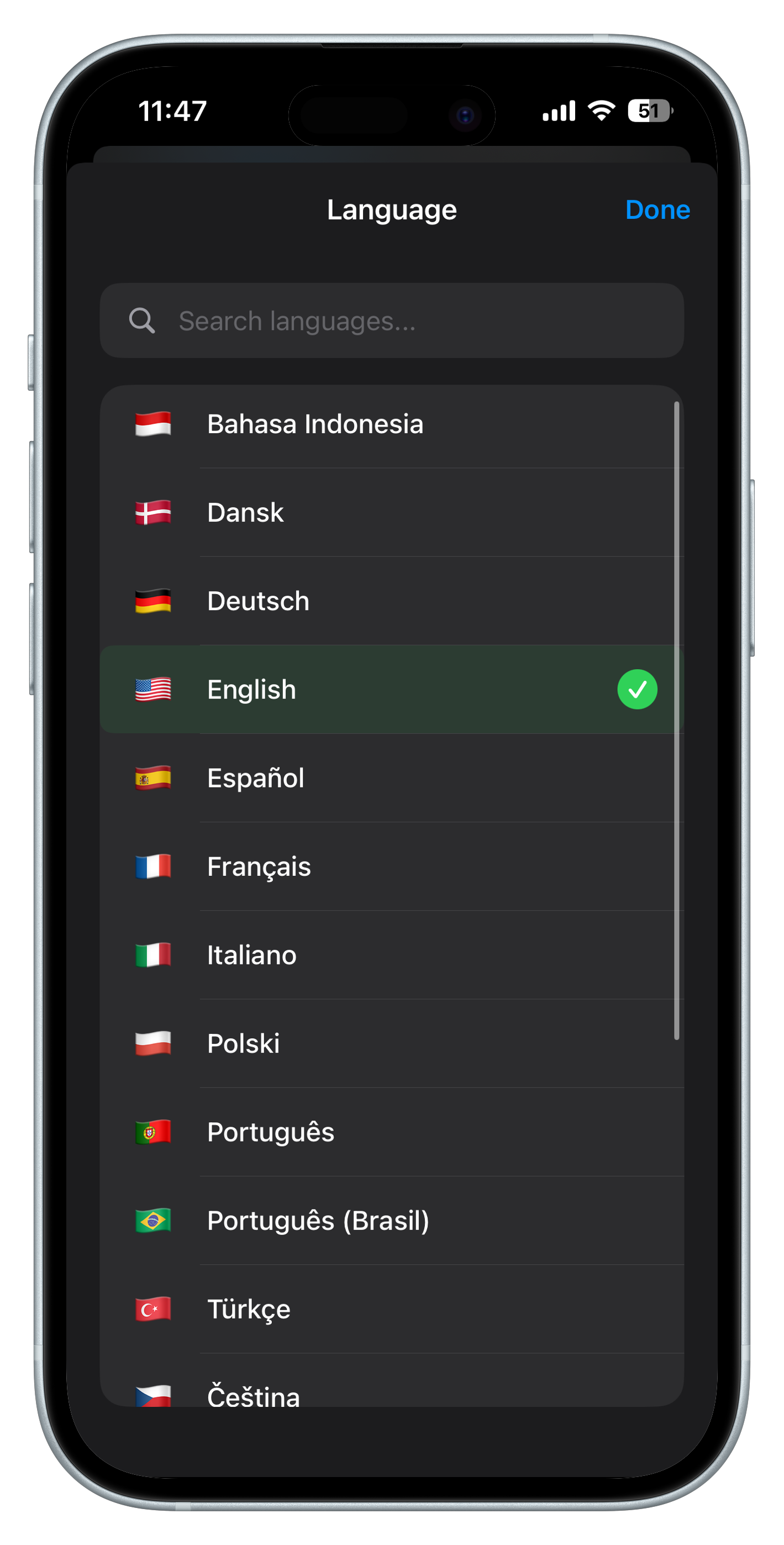Screen dimensions: 784x1545
Task: Tap Done to close the language picker
Action: 657,210
